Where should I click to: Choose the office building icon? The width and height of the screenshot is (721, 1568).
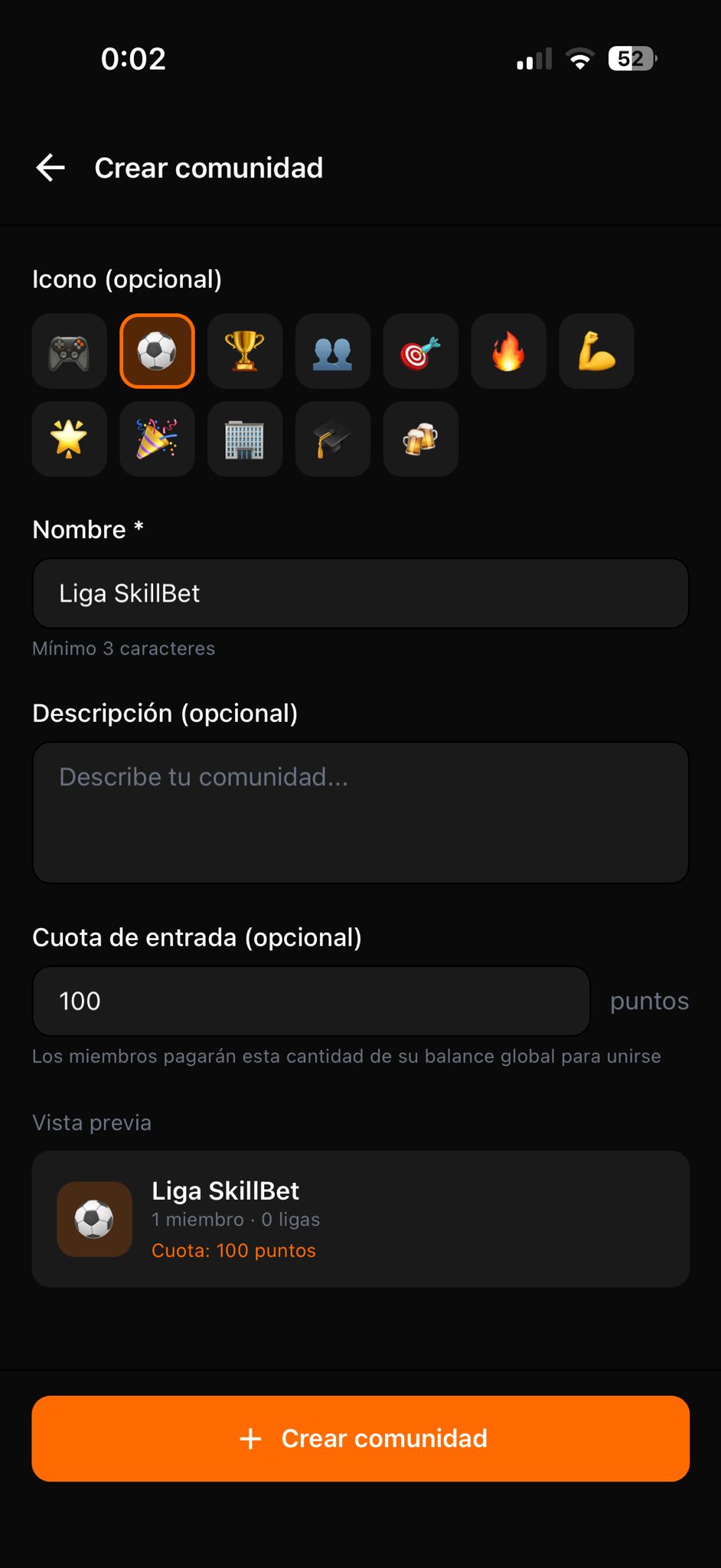(x=245, y=439)
